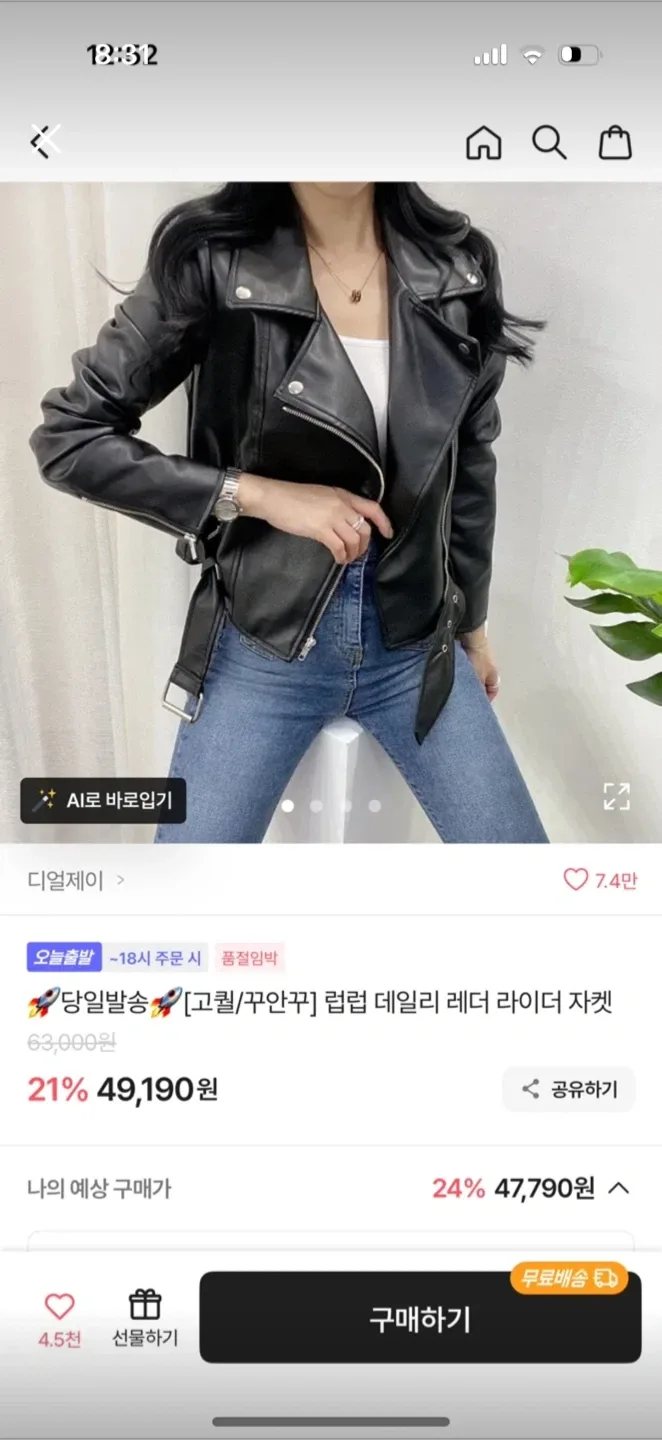Open the shopping bag cart
This screenshot has height=1440, width=662.
615,143
